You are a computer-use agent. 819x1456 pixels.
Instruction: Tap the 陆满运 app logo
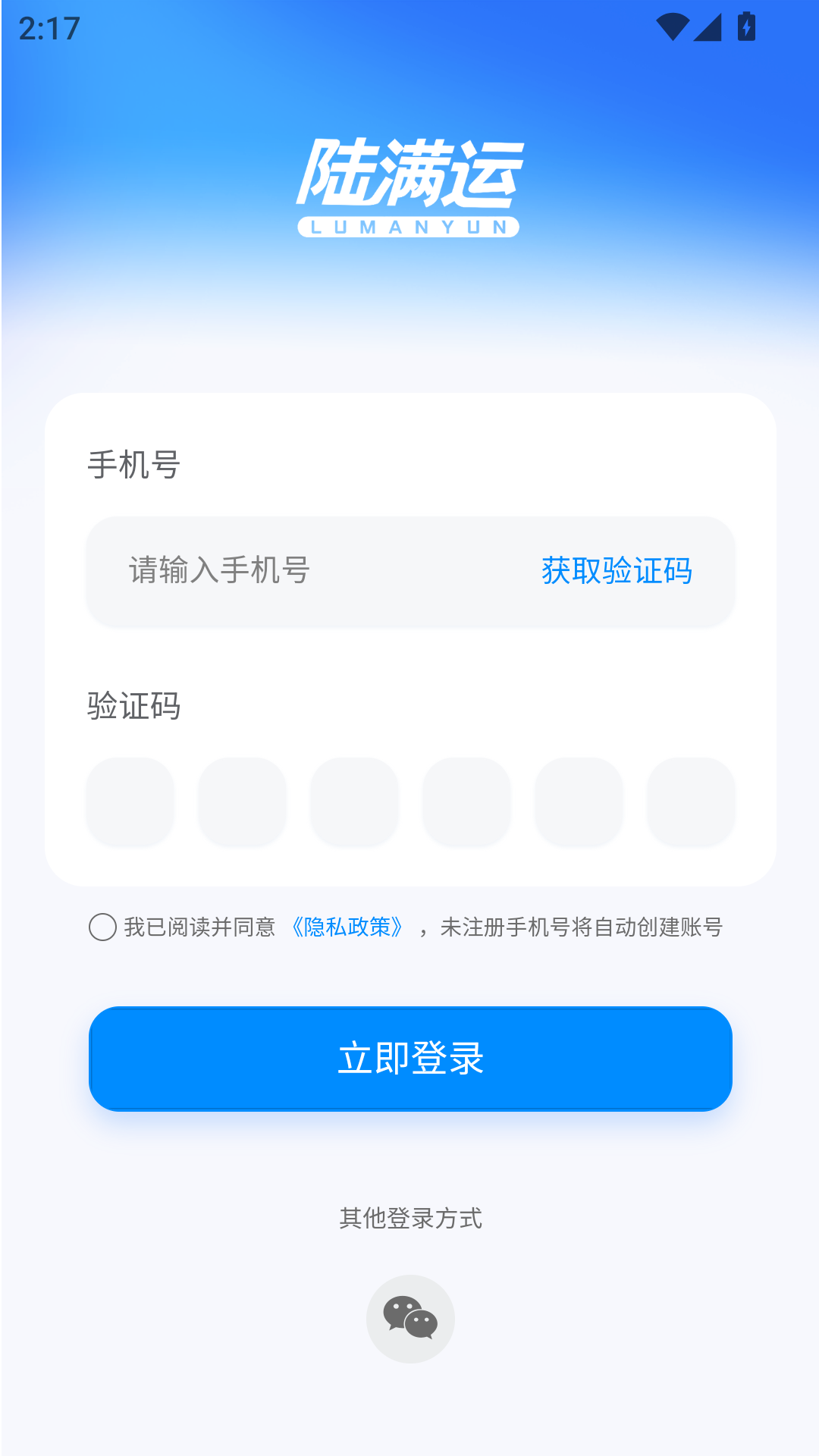point(409,173)
